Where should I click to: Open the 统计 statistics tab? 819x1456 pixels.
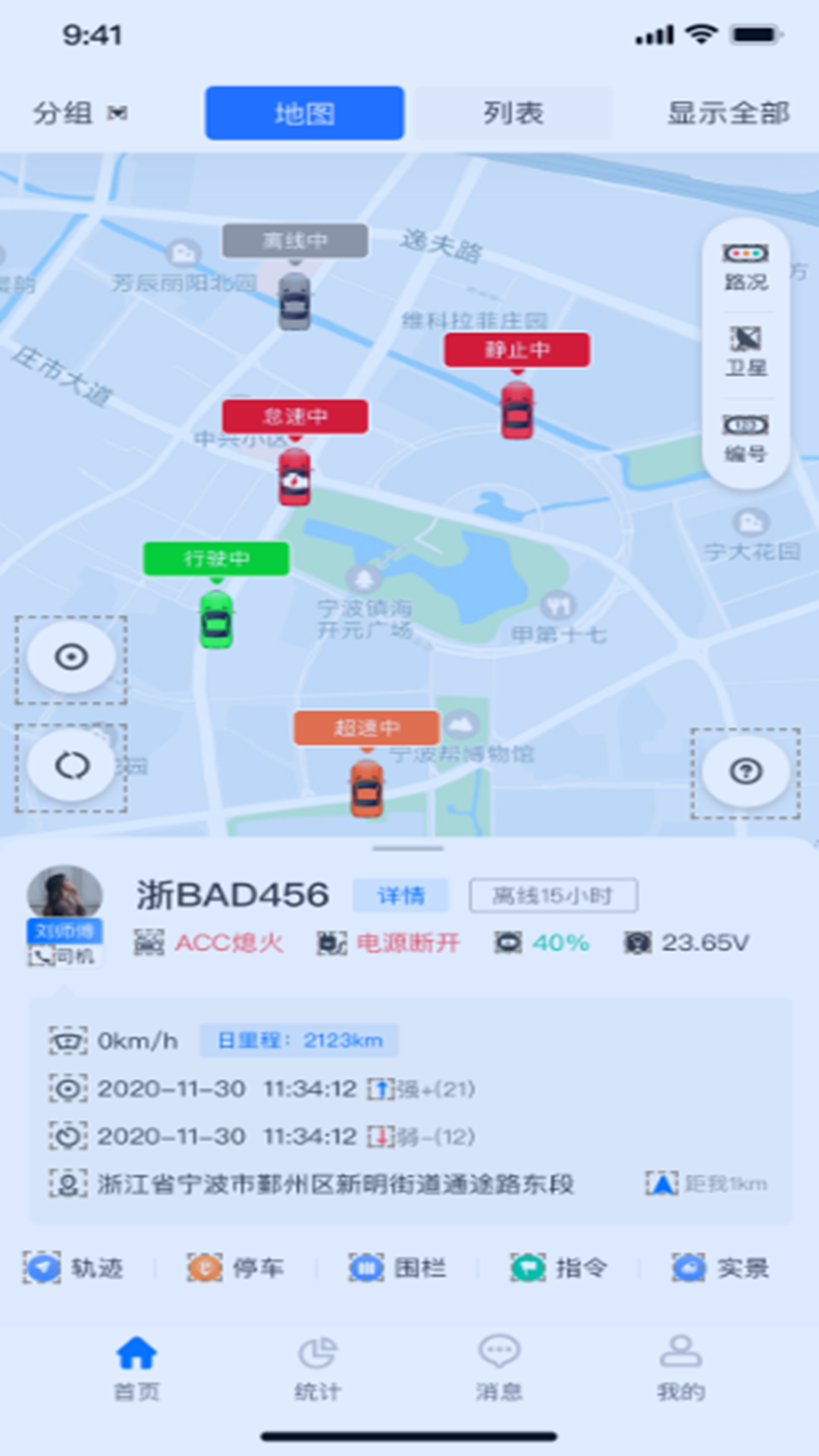pyautogui.click(x=318, y=1365)
